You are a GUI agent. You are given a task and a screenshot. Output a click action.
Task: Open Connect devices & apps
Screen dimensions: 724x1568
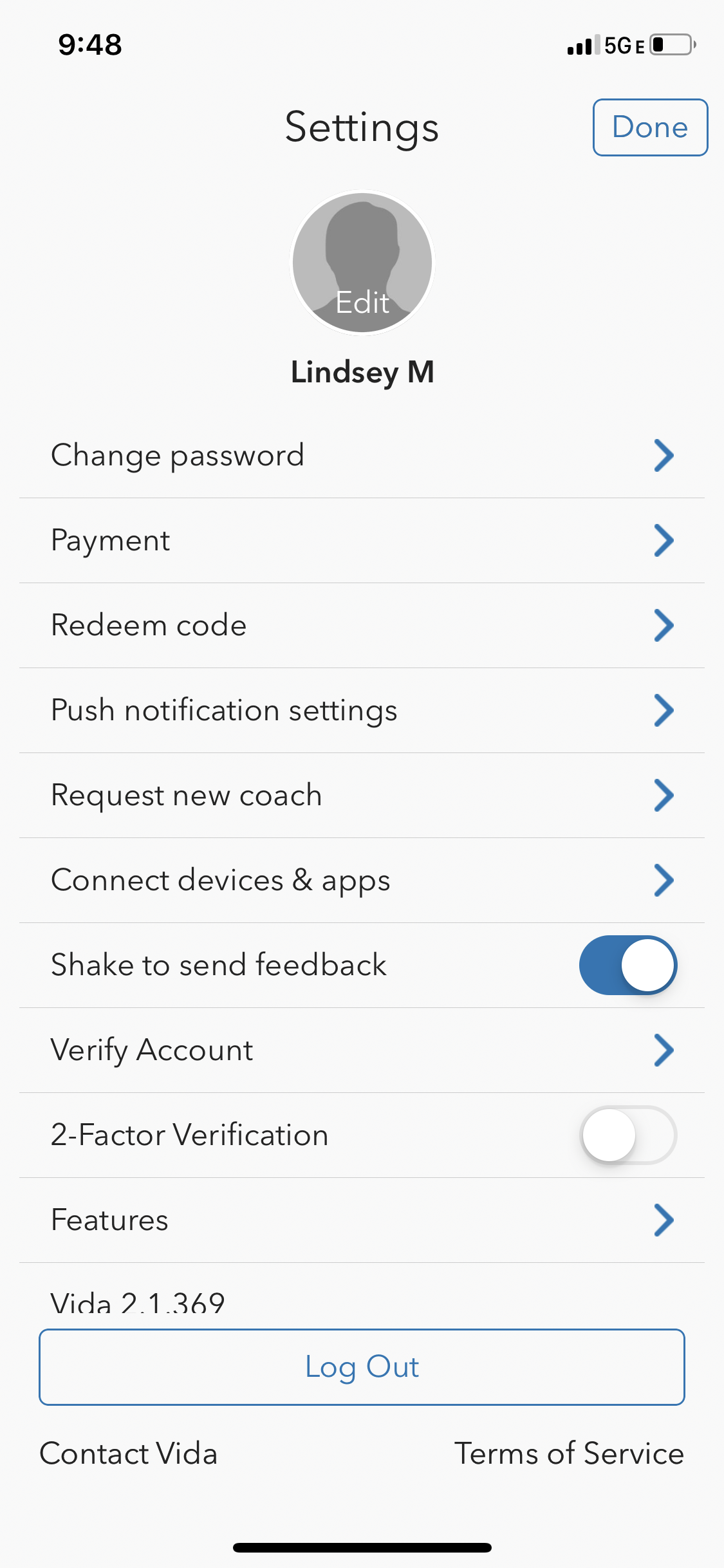(362, 881)
